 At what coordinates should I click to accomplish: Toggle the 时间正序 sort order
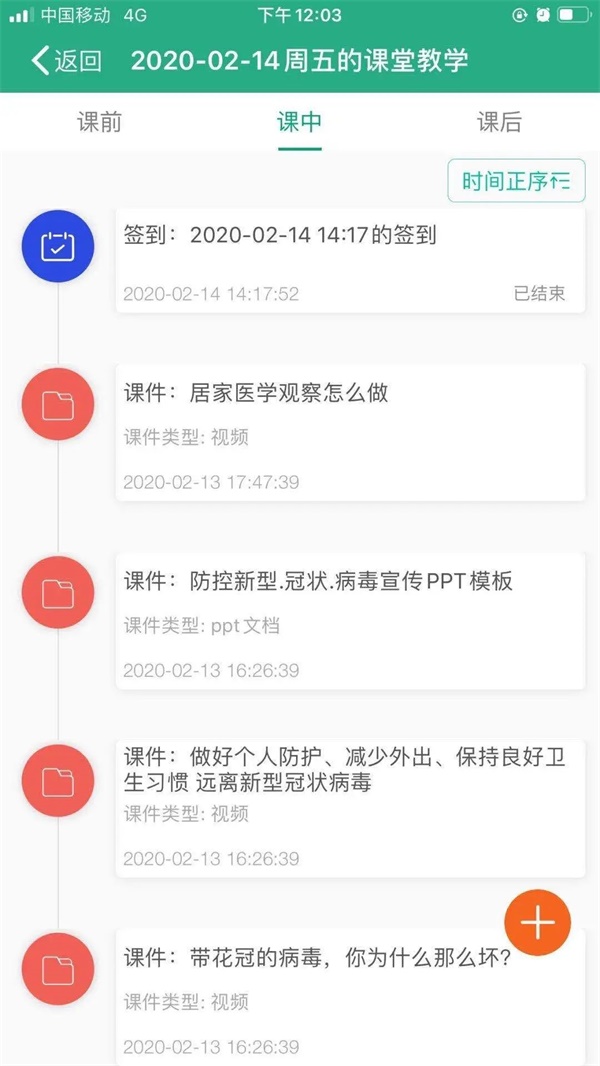[516, 181]
